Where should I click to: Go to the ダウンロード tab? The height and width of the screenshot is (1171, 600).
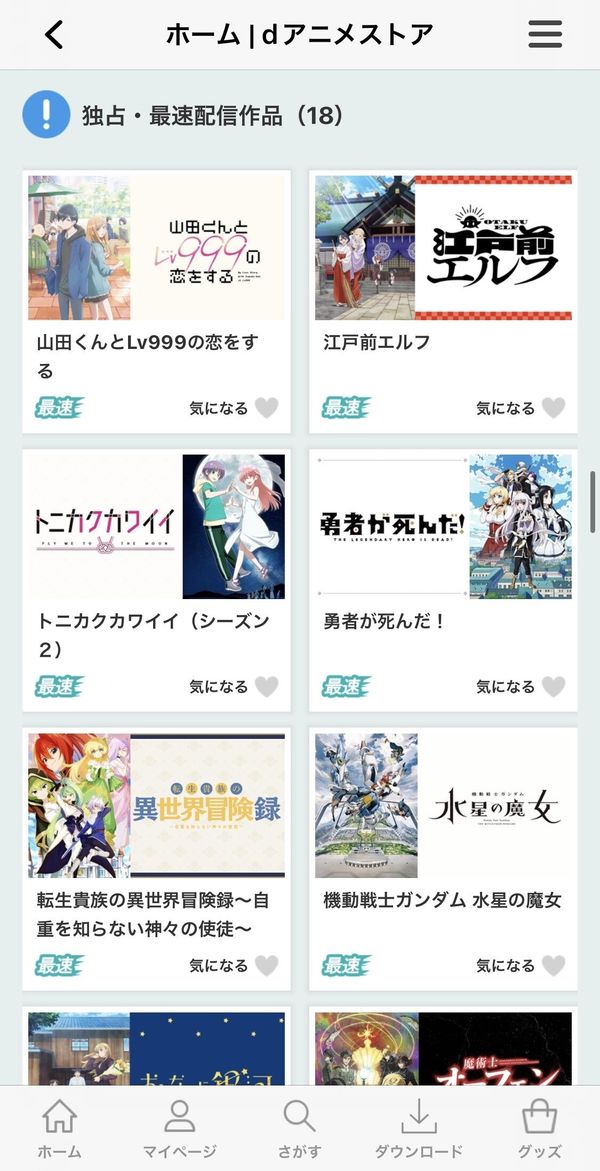click(x=419, y=1128)
